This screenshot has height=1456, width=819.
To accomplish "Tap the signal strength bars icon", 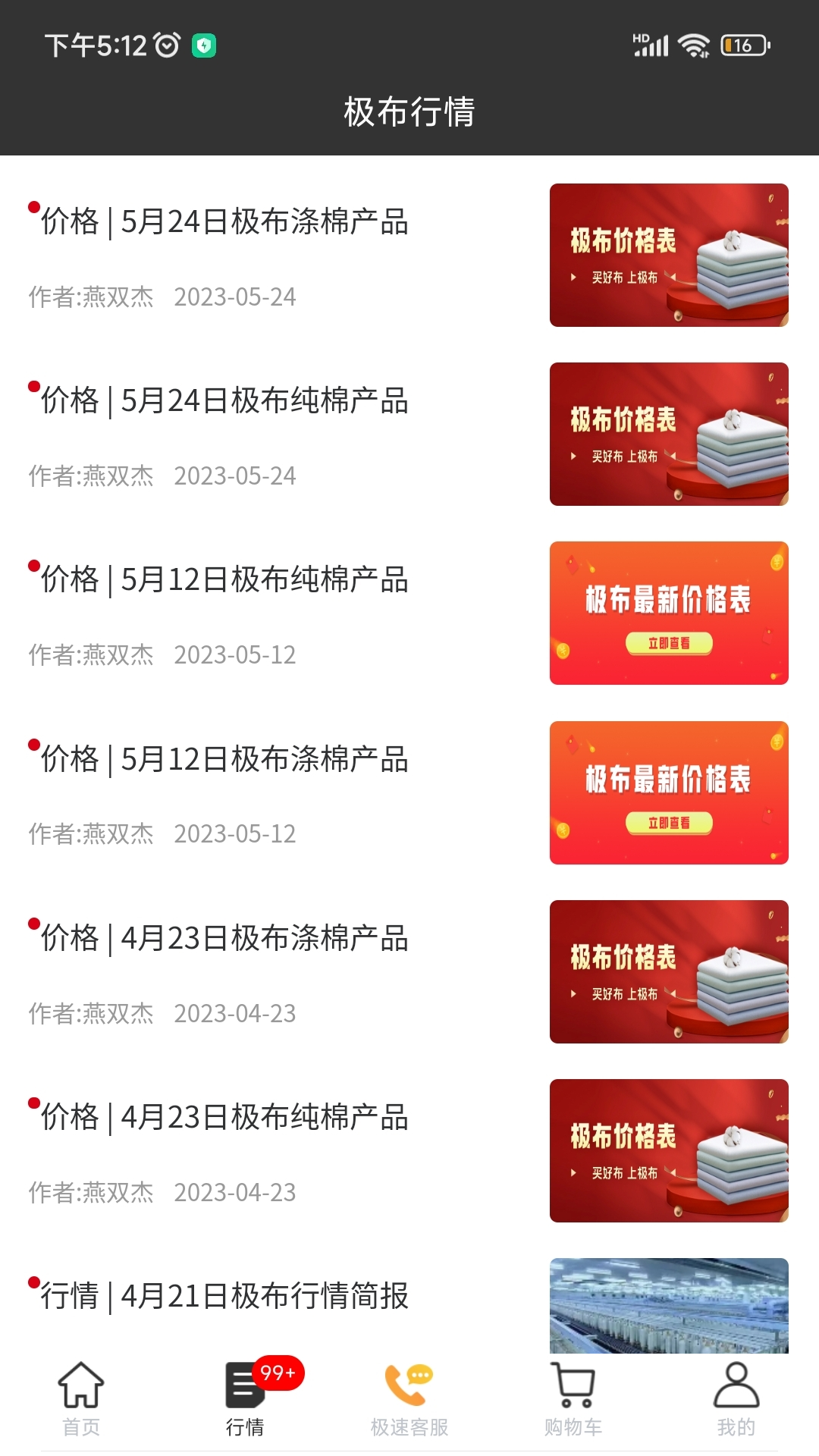I will click(649, 45).
